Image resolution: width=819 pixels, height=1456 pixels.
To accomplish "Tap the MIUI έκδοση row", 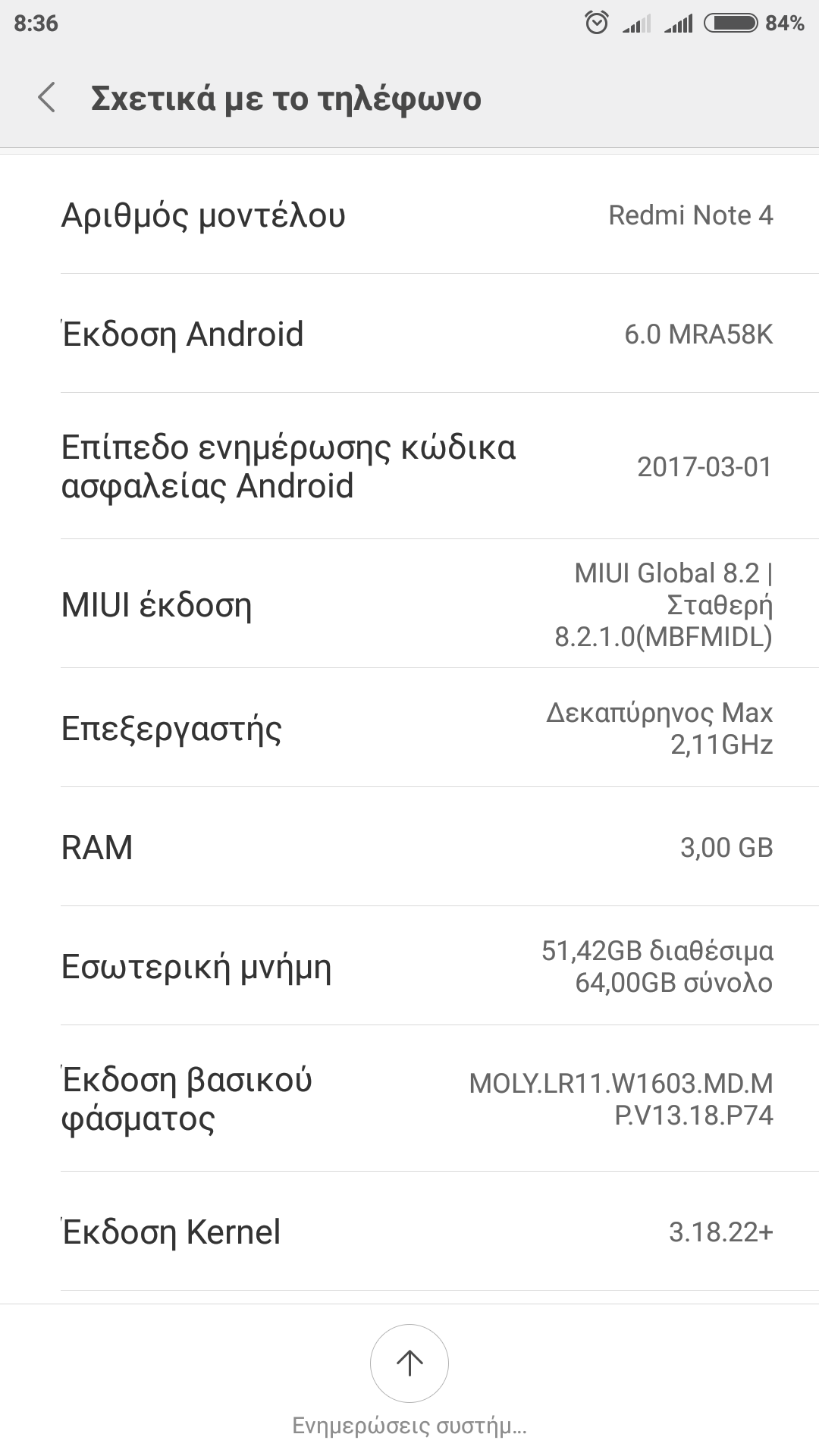I will pyautogui.click(x=409, y=604).
